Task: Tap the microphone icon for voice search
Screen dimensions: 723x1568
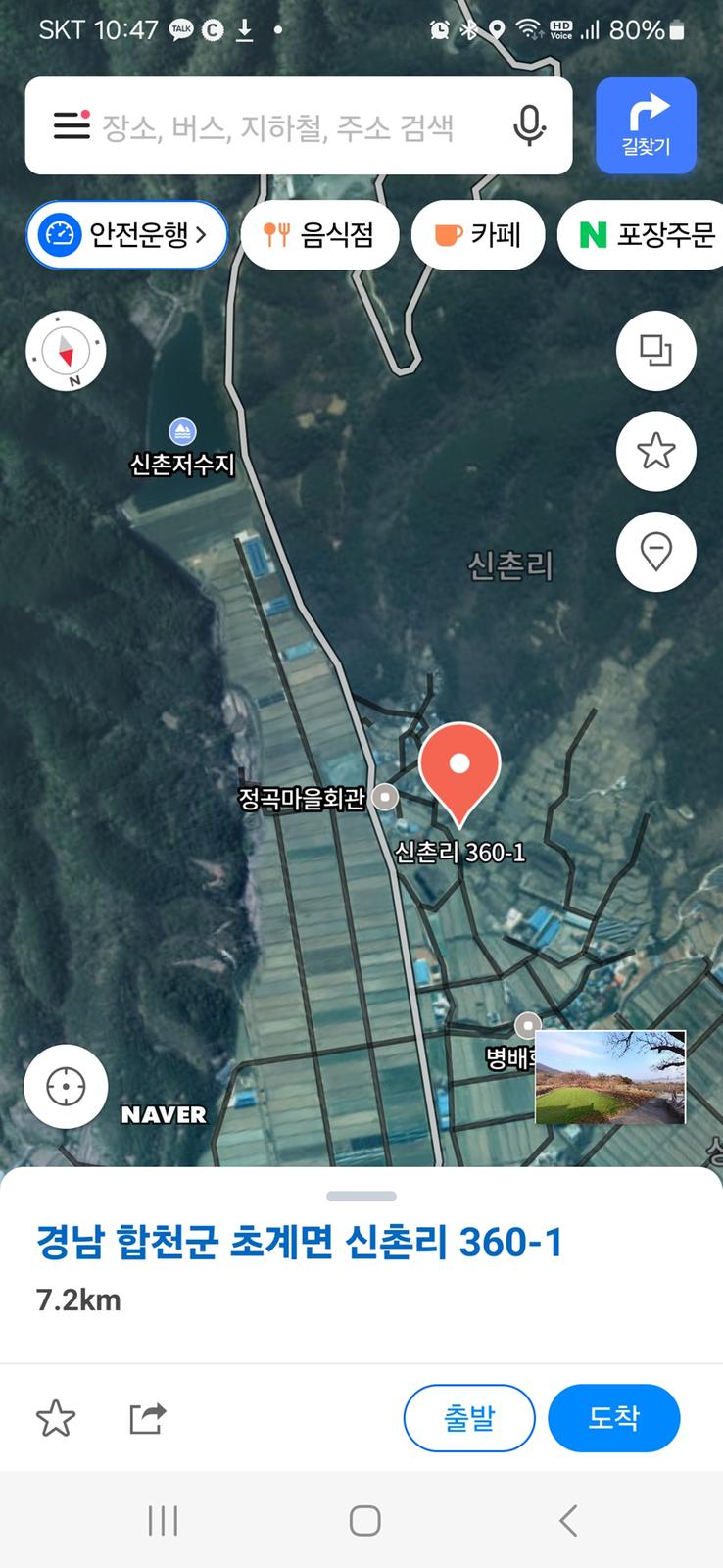Action: click(x=528, y=125)
